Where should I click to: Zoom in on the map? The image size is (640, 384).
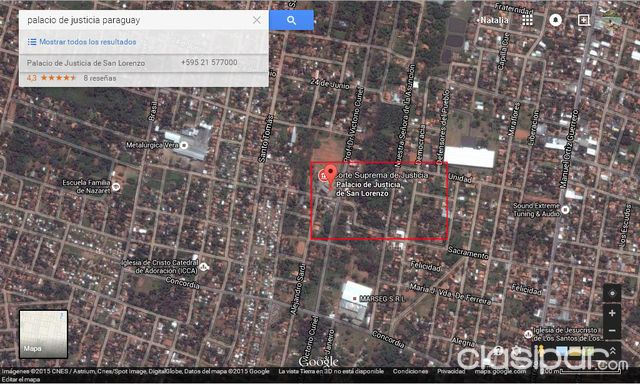coord(612,313)
